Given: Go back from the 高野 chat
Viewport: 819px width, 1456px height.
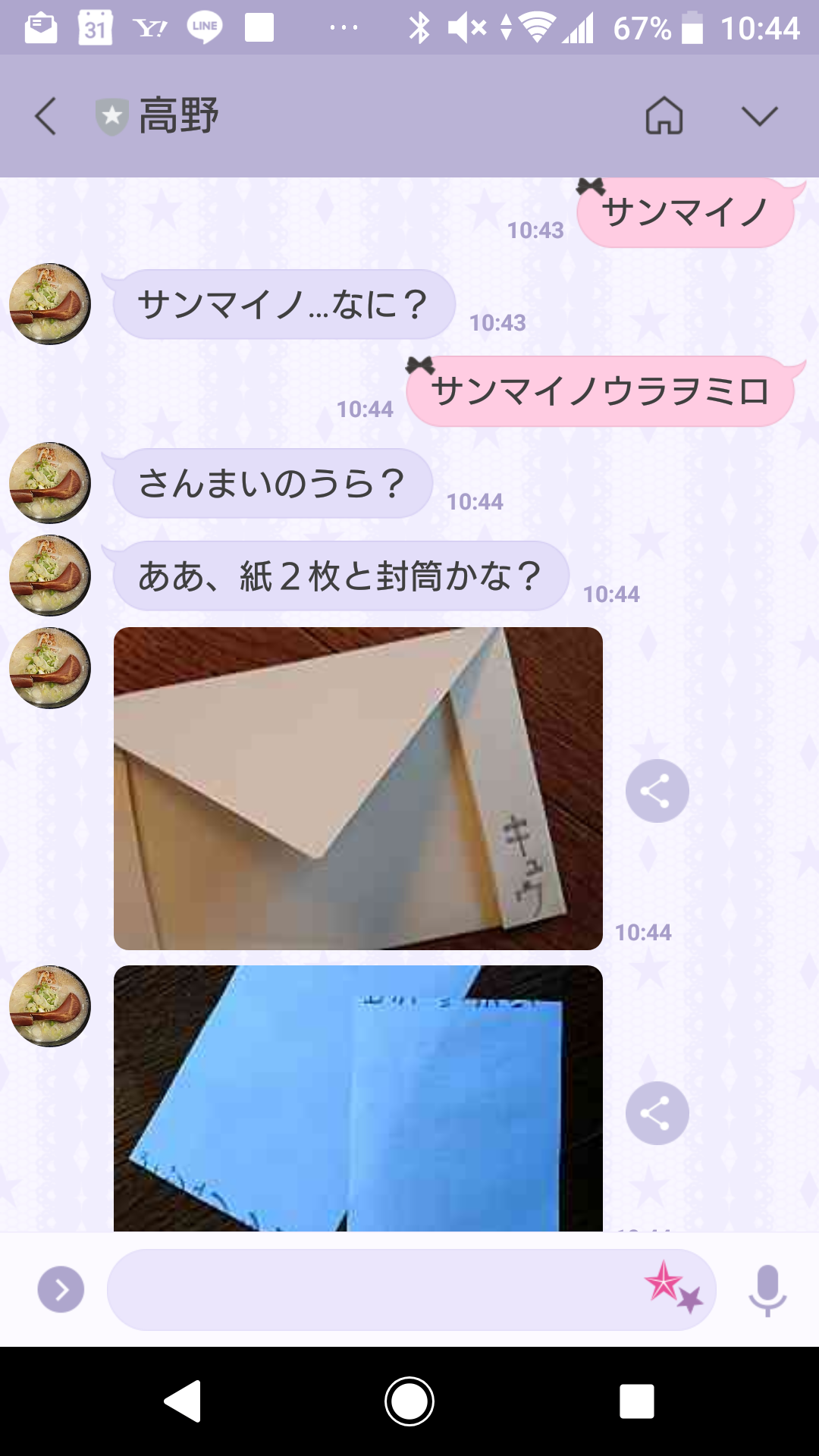Looking at the screenshot, I should click(x=45, y=116).
